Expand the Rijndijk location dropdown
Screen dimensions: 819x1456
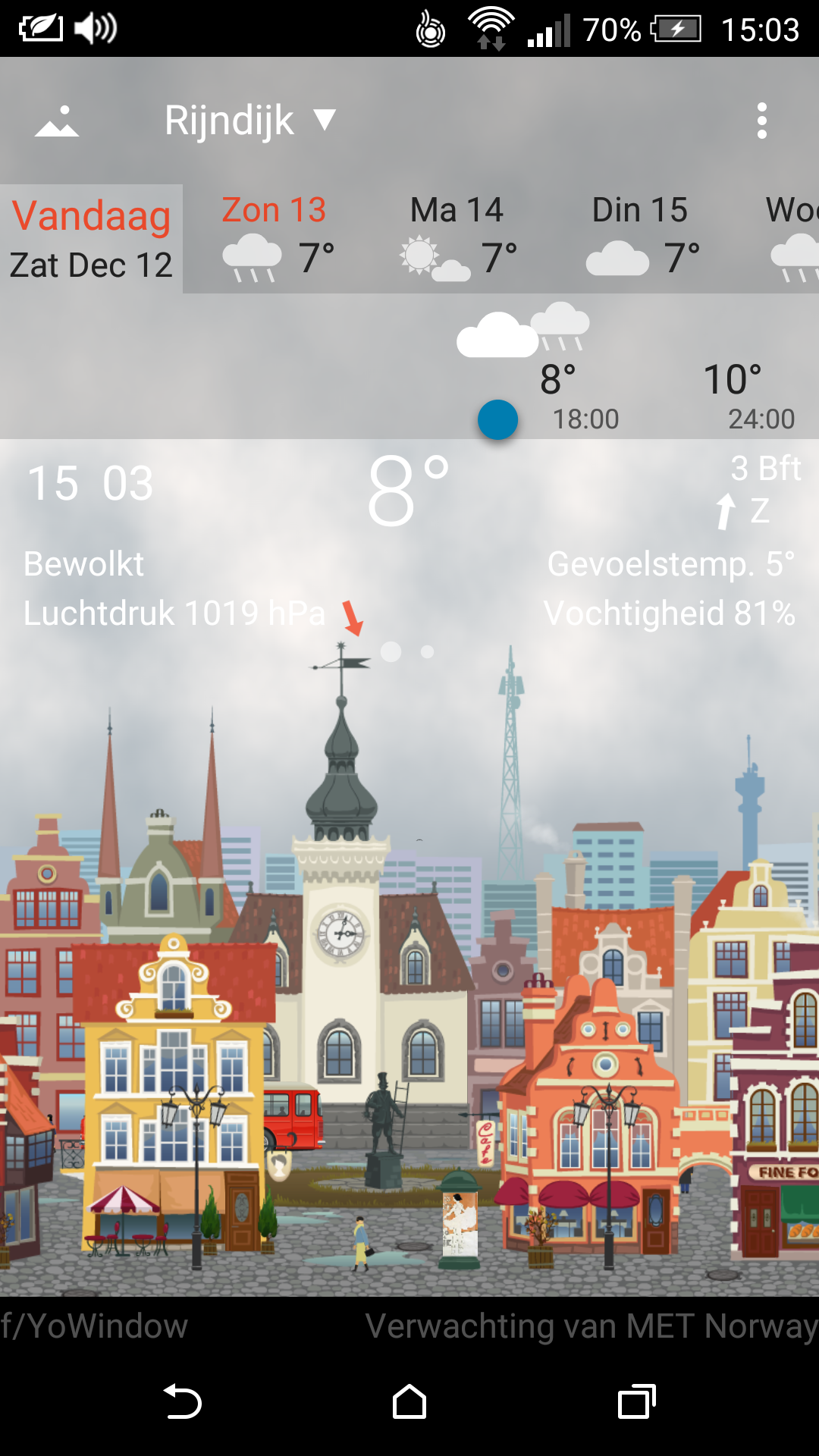click(250, 121)
